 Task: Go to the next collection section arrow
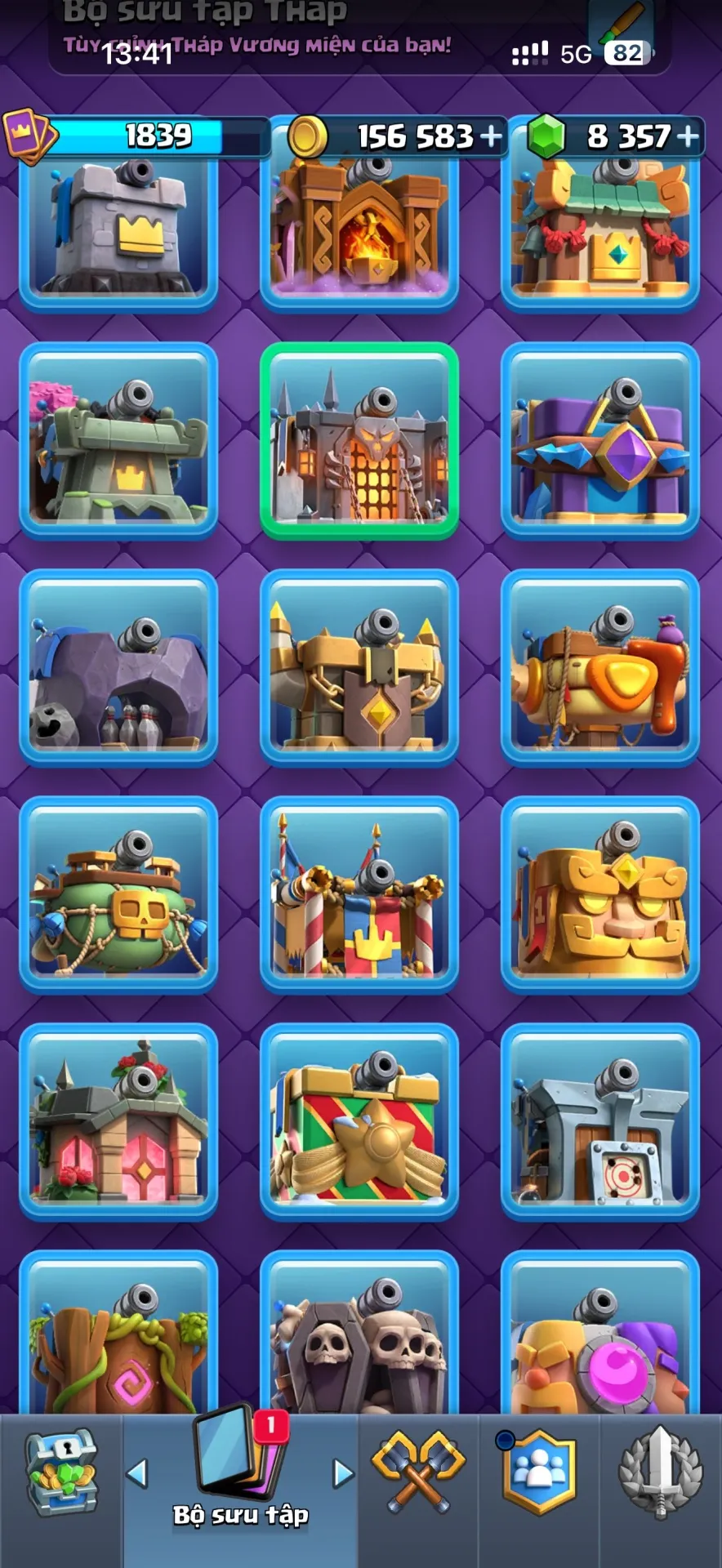343,1474
